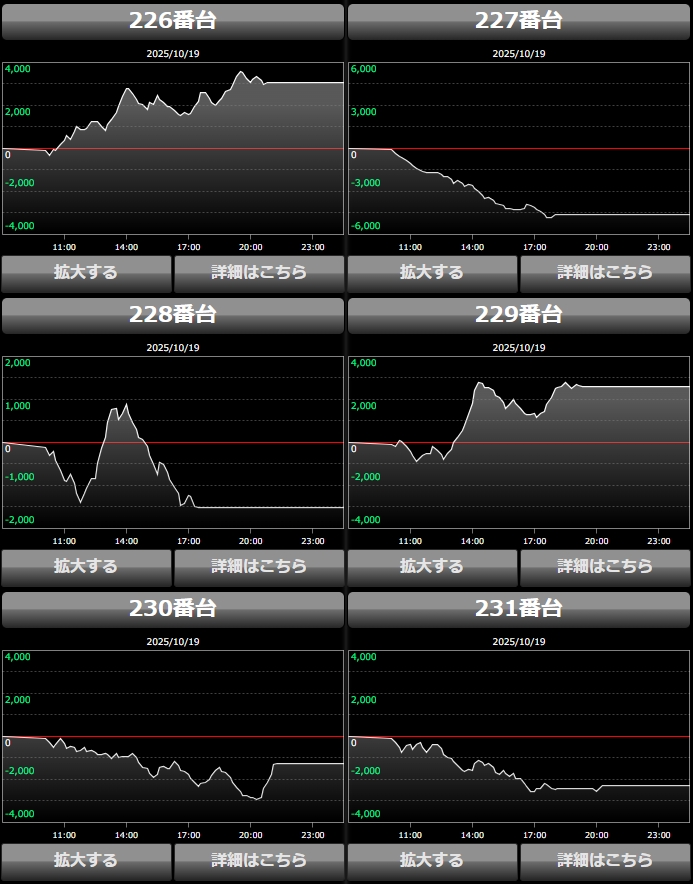Go to 詳細はこちら for 231番台
Image resolution: width=693 pixels, height=884 pixels.
[605, 860]
